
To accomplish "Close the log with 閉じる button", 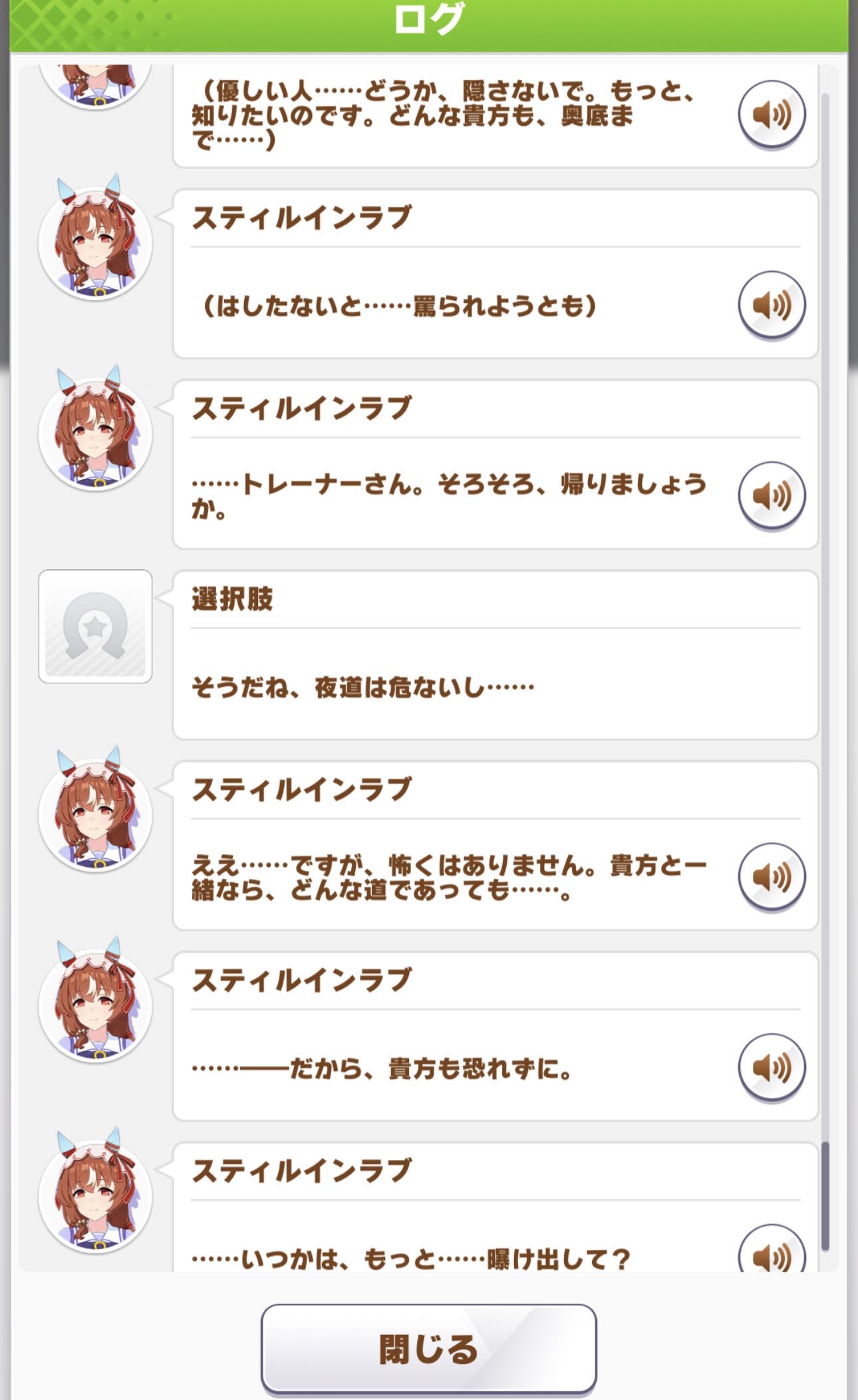I will [428, 1348].
